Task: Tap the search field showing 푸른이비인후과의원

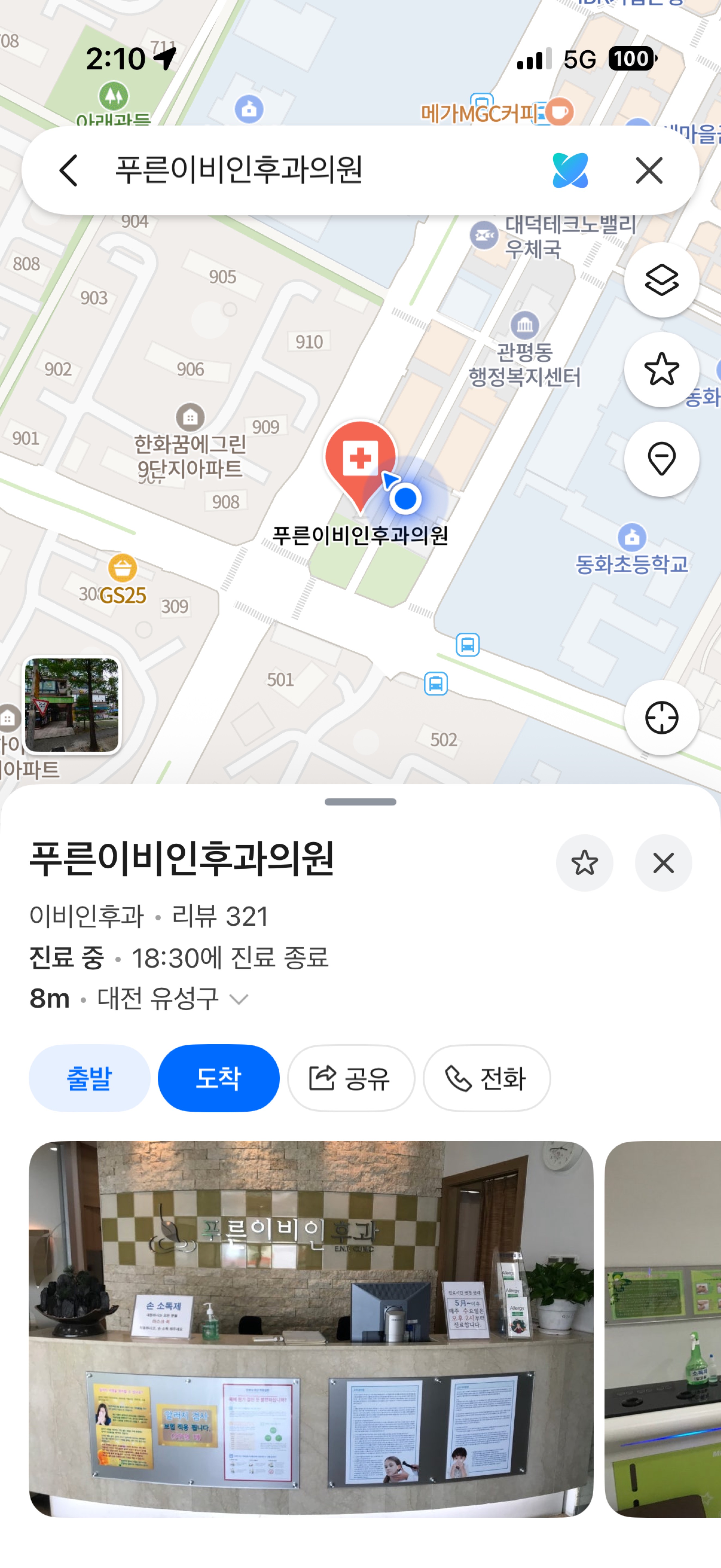Action: tap(316, 170)
